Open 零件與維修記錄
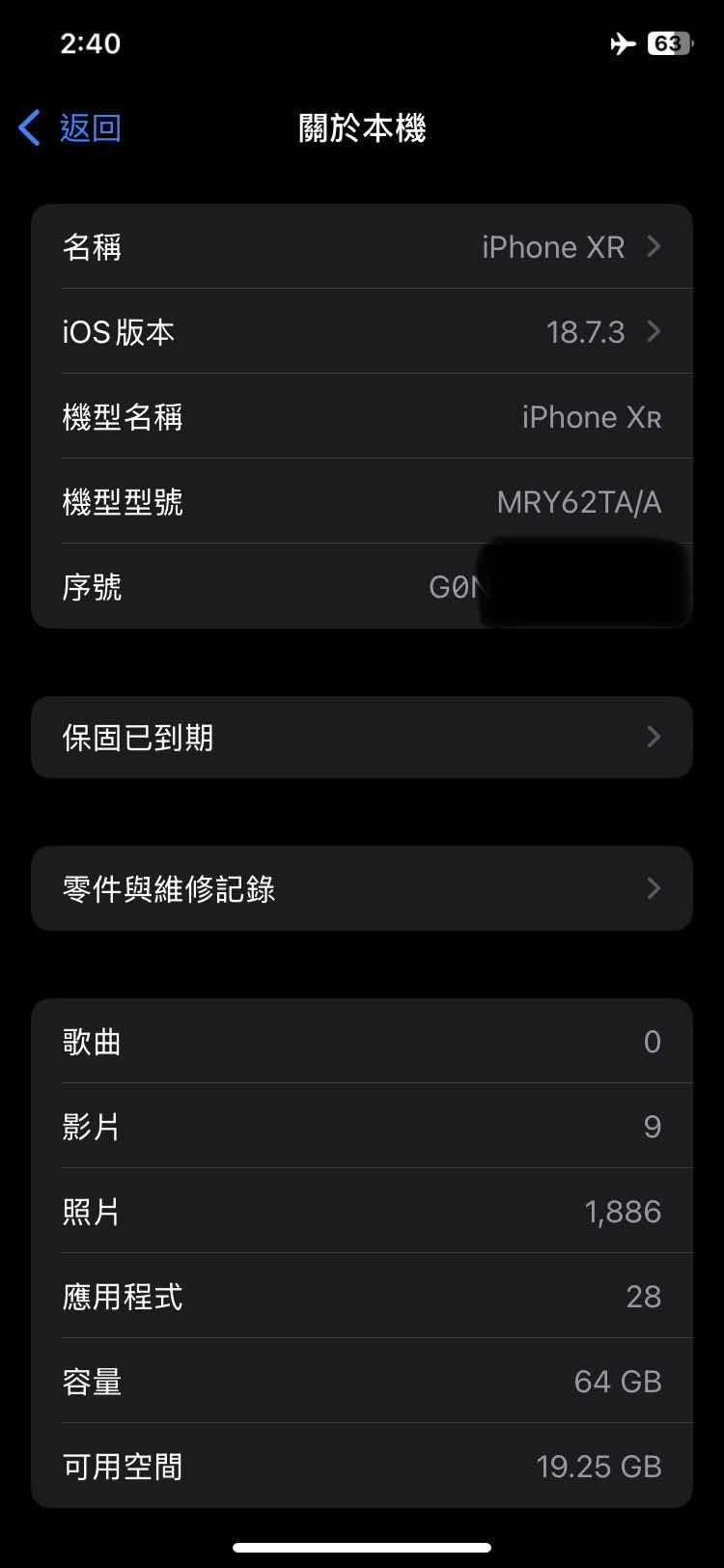724x1568 pixels. coord(362,888)
